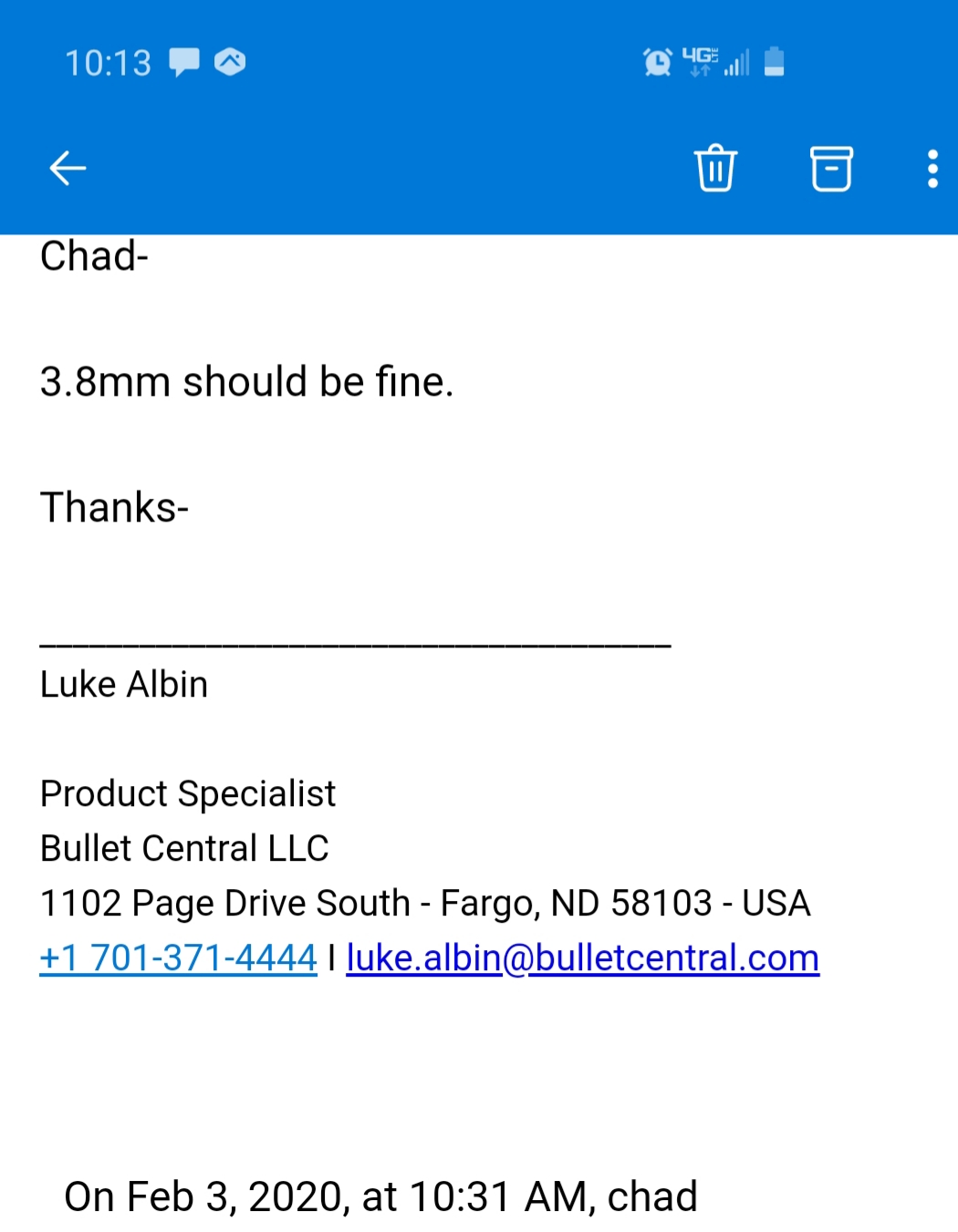Open the three-dot overflow menu
The image size is (958, 1232).
pos(932,169)
